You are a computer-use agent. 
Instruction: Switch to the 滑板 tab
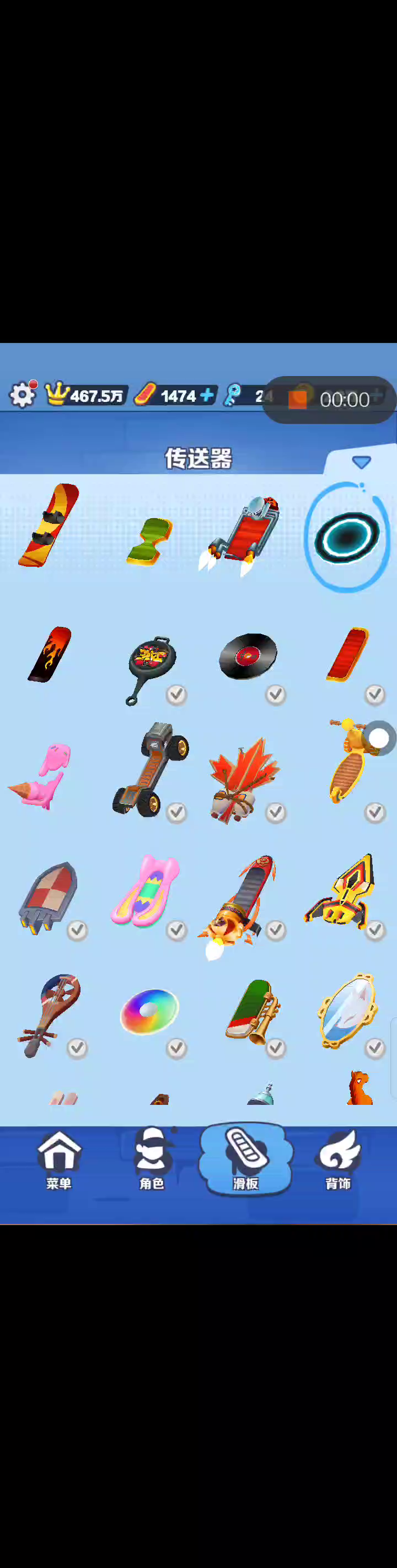245,1159
